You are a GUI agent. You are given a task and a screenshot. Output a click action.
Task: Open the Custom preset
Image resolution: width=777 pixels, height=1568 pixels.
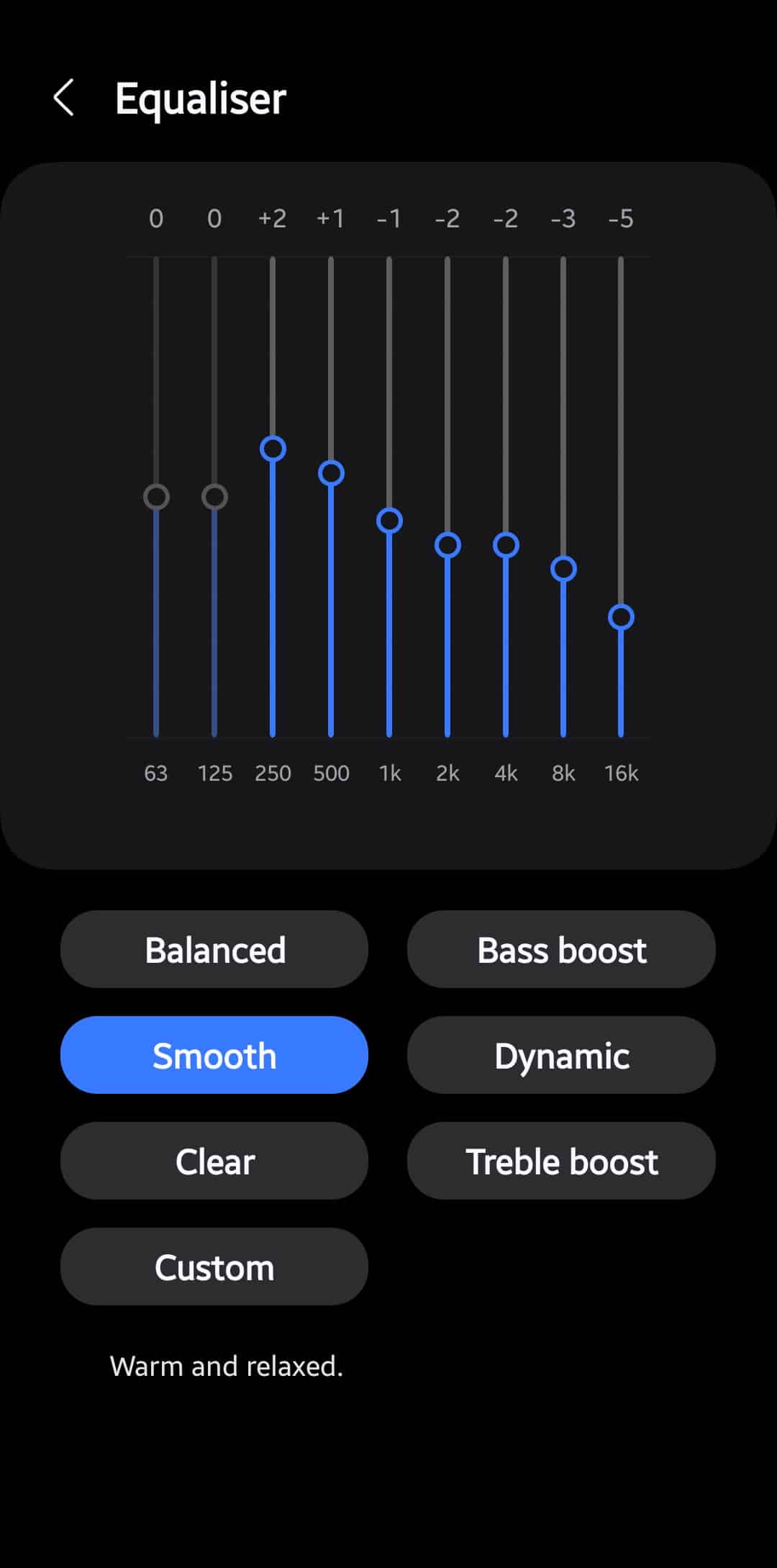point(214,1266)
